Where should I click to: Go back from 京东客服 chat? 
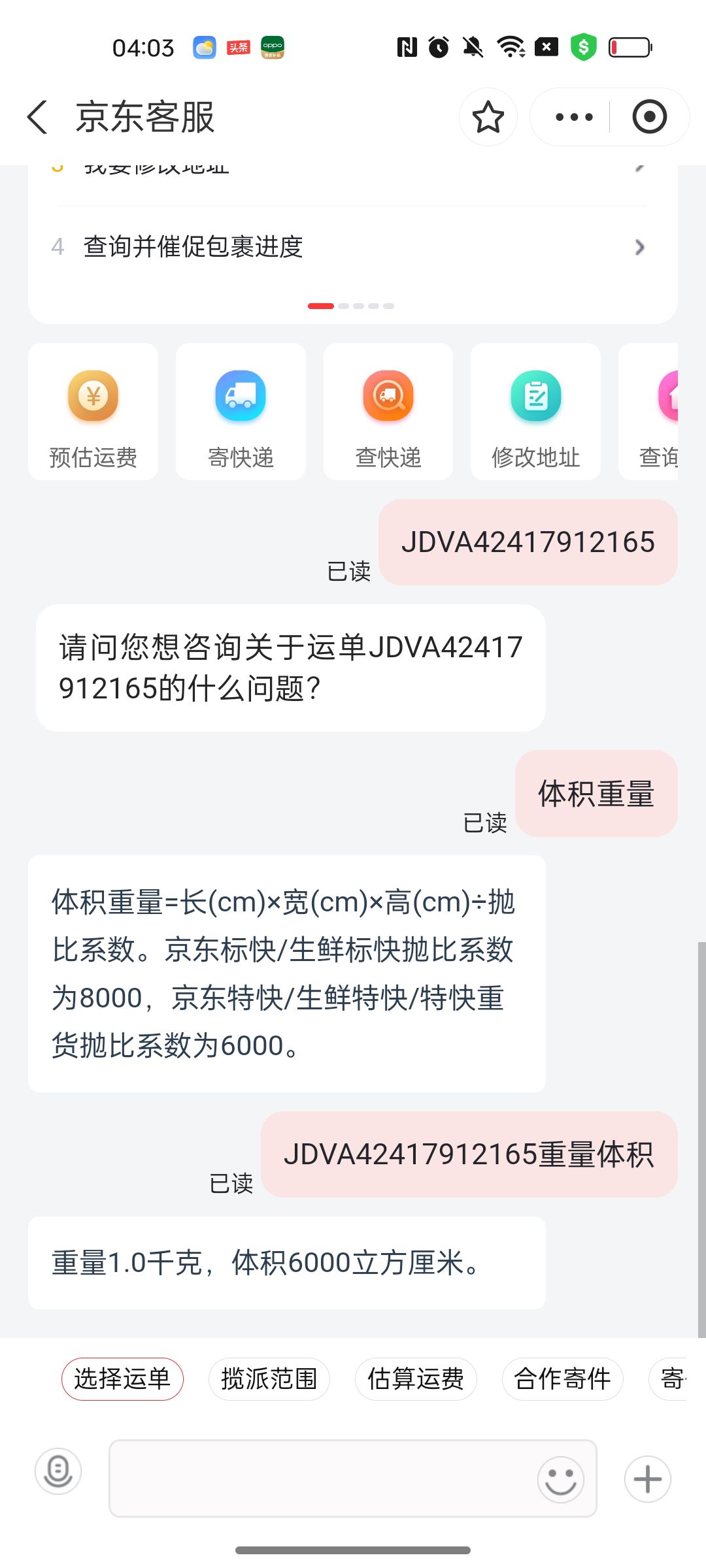pyautogui.click(x=38, y=118)
